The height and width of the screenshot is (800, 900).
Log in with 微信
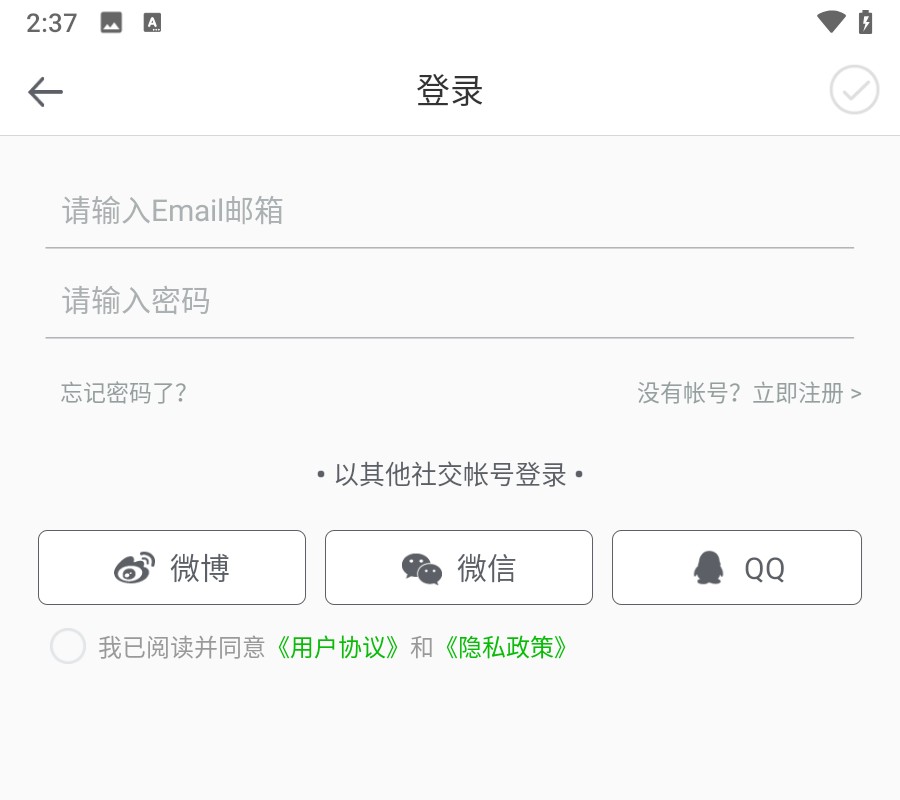(459, 568)
